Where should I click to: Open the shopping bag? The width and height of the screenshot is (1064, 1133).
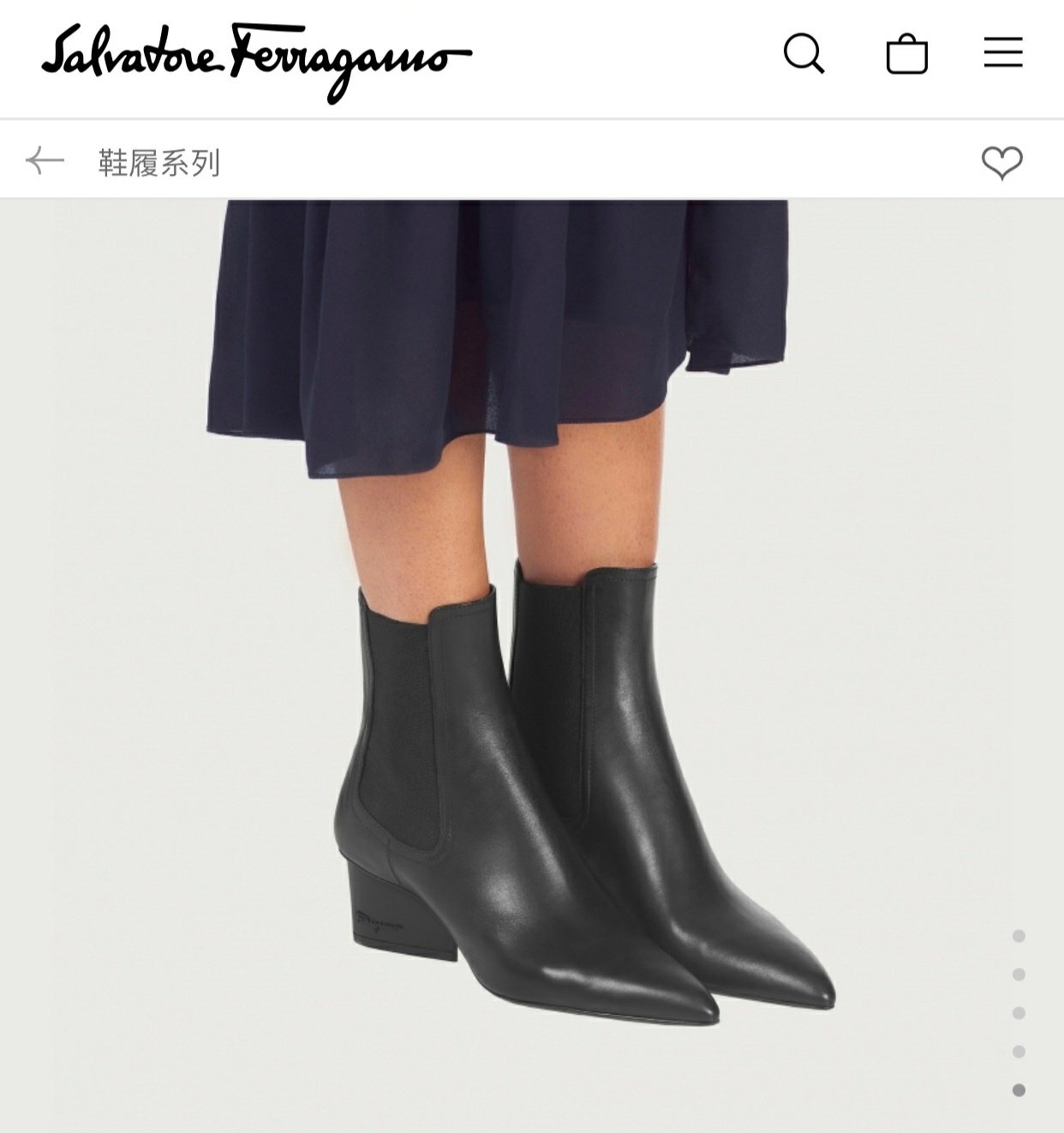(x=906, y=55)
